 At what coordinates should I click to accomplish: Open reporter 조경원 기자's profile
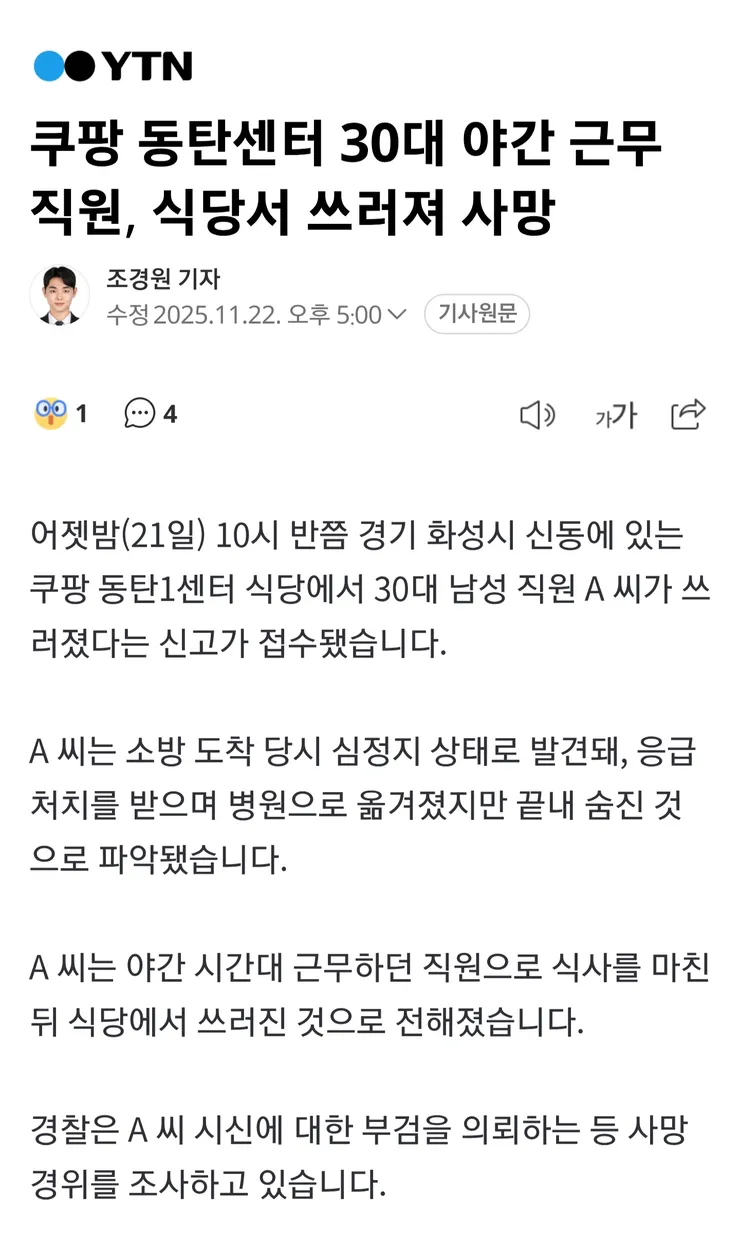click(163, 280)
